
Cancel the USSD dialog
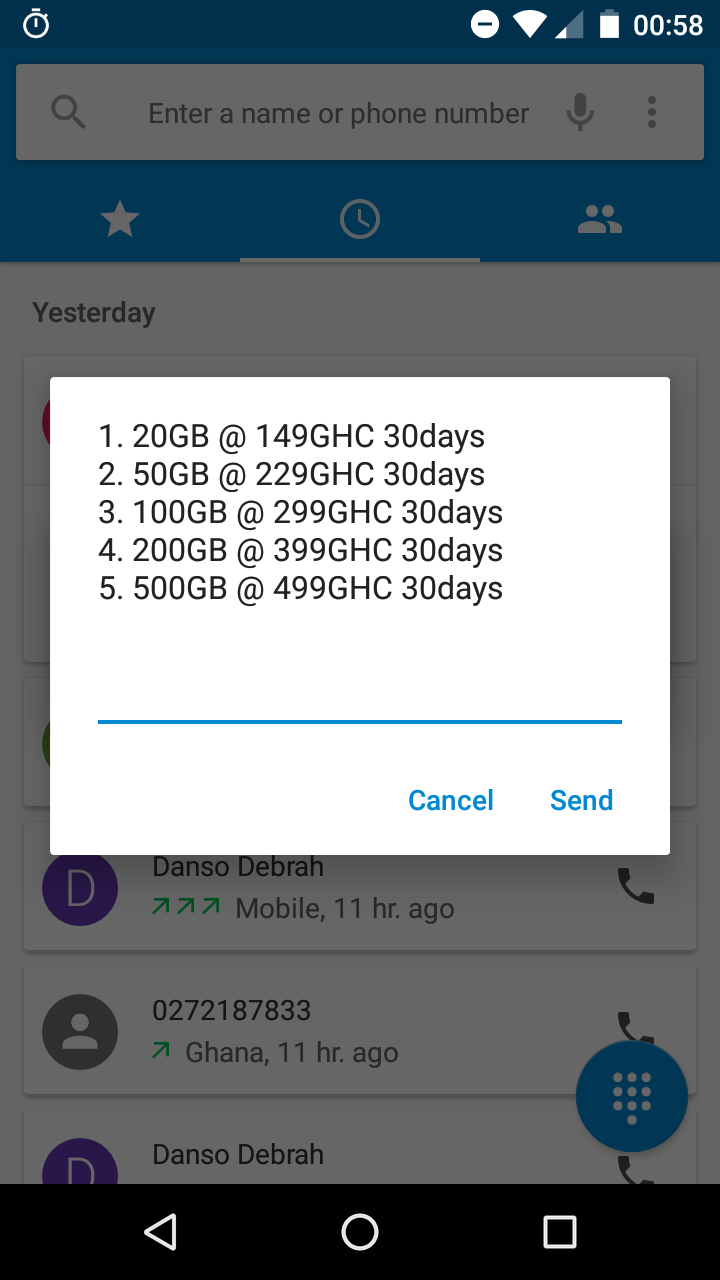(x=450, y=800)
